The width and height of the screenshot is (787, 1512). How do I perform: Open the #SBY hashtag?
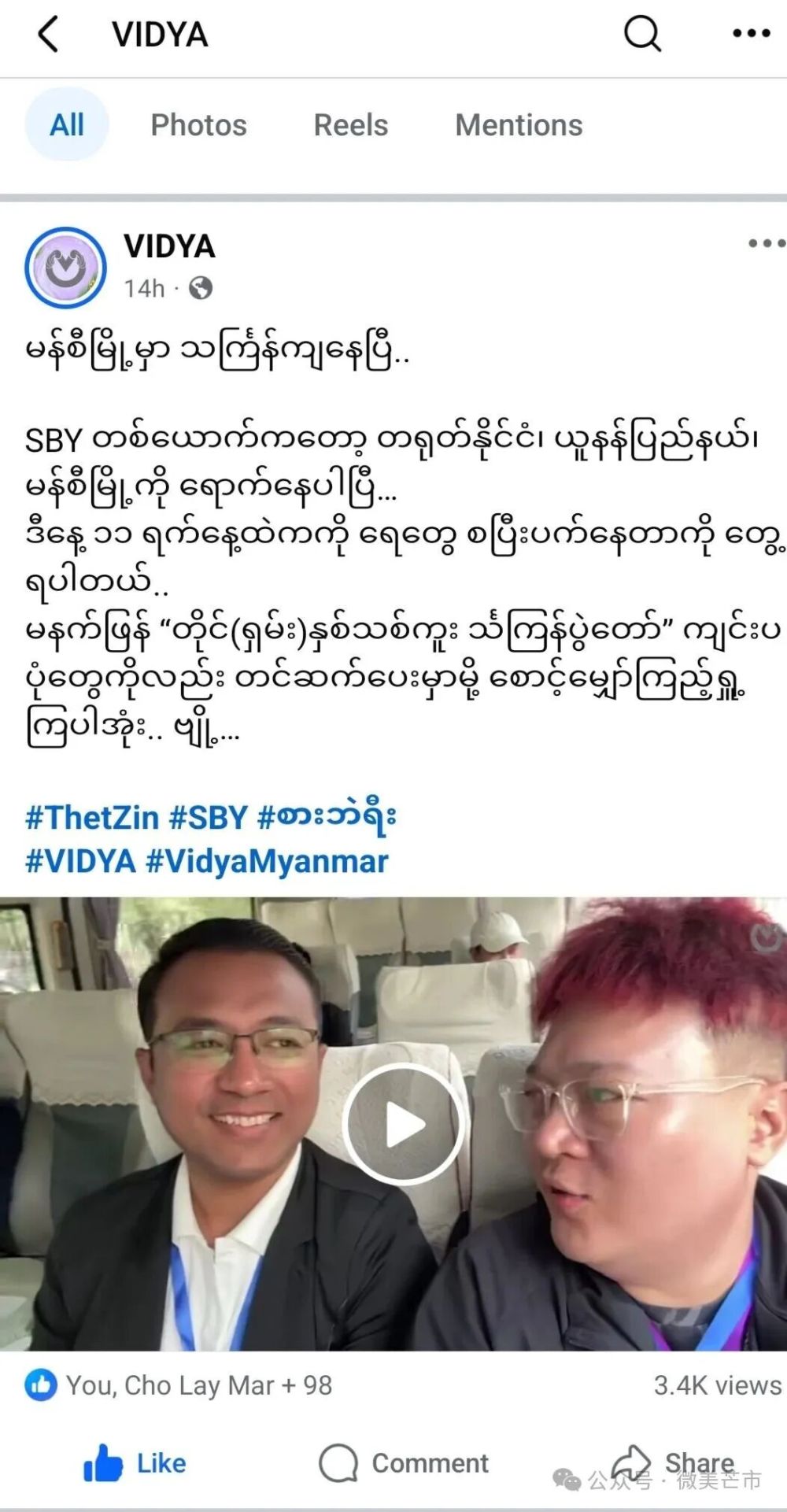pos(209,818)
